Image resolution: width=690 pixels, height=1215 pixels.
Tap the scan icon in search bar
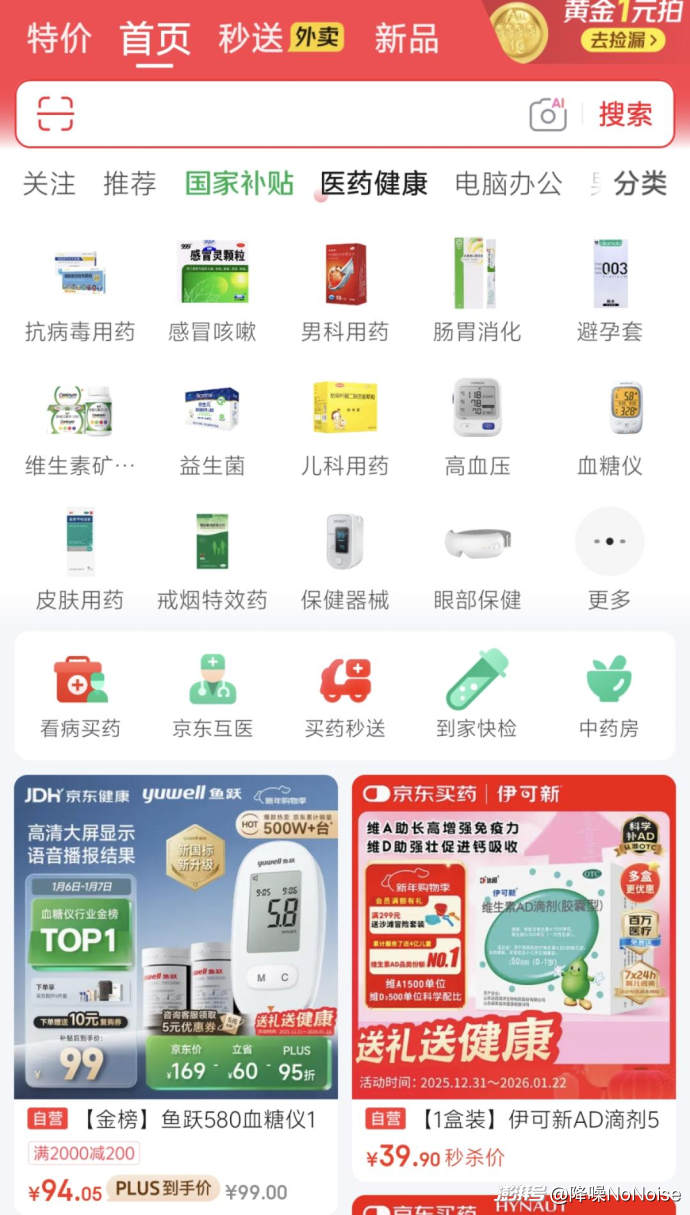tap(56, 114)
